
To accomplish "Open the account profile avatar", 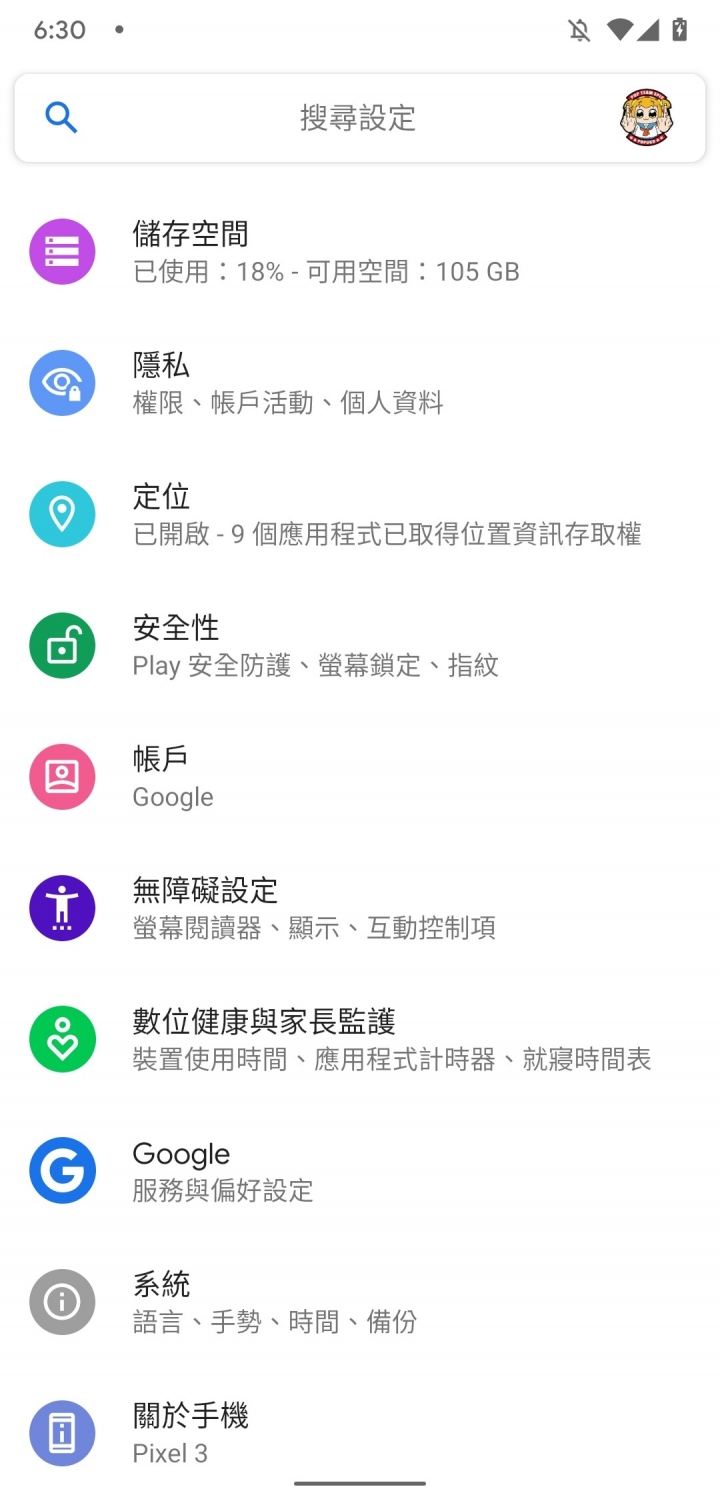I will (x=646, y=118).
